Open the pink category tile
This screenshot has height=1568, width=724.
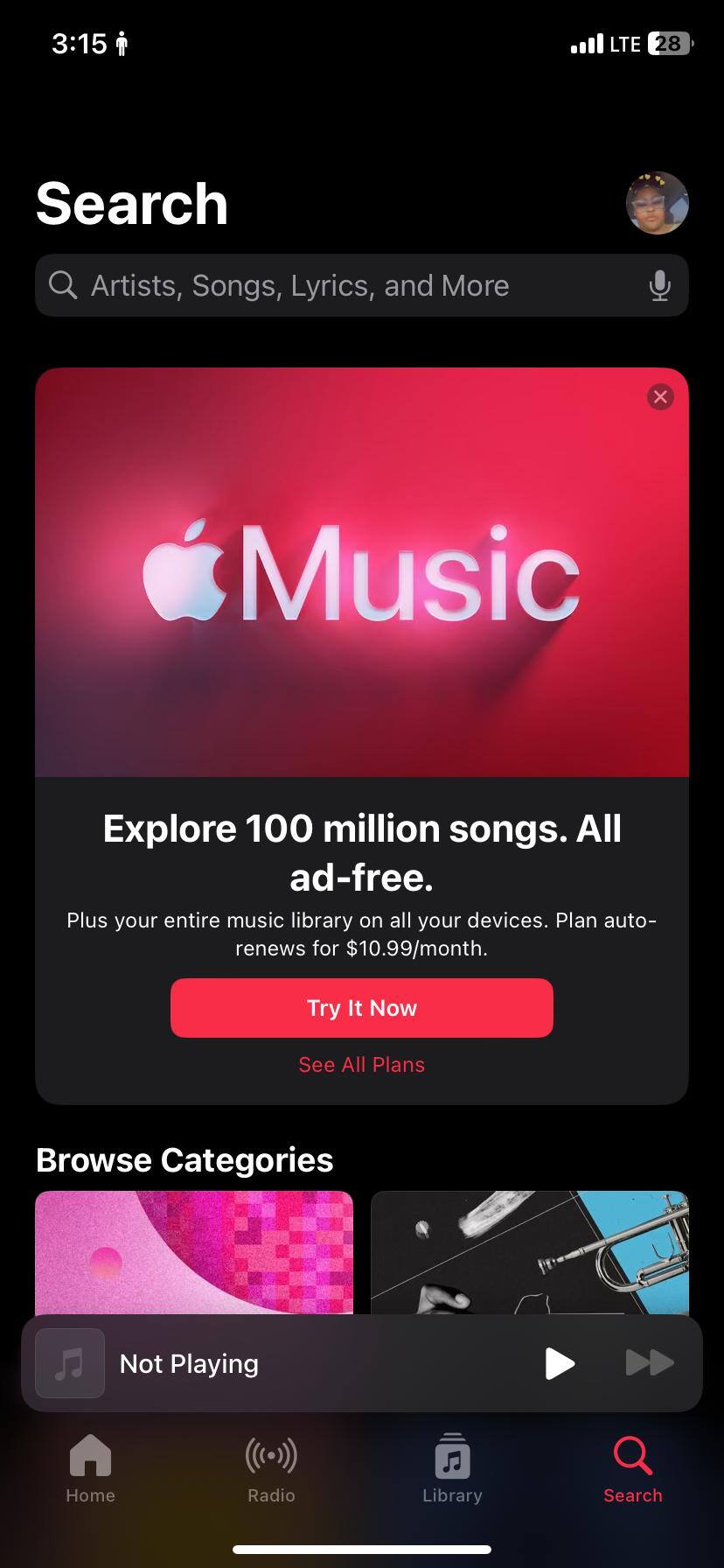194,1251
